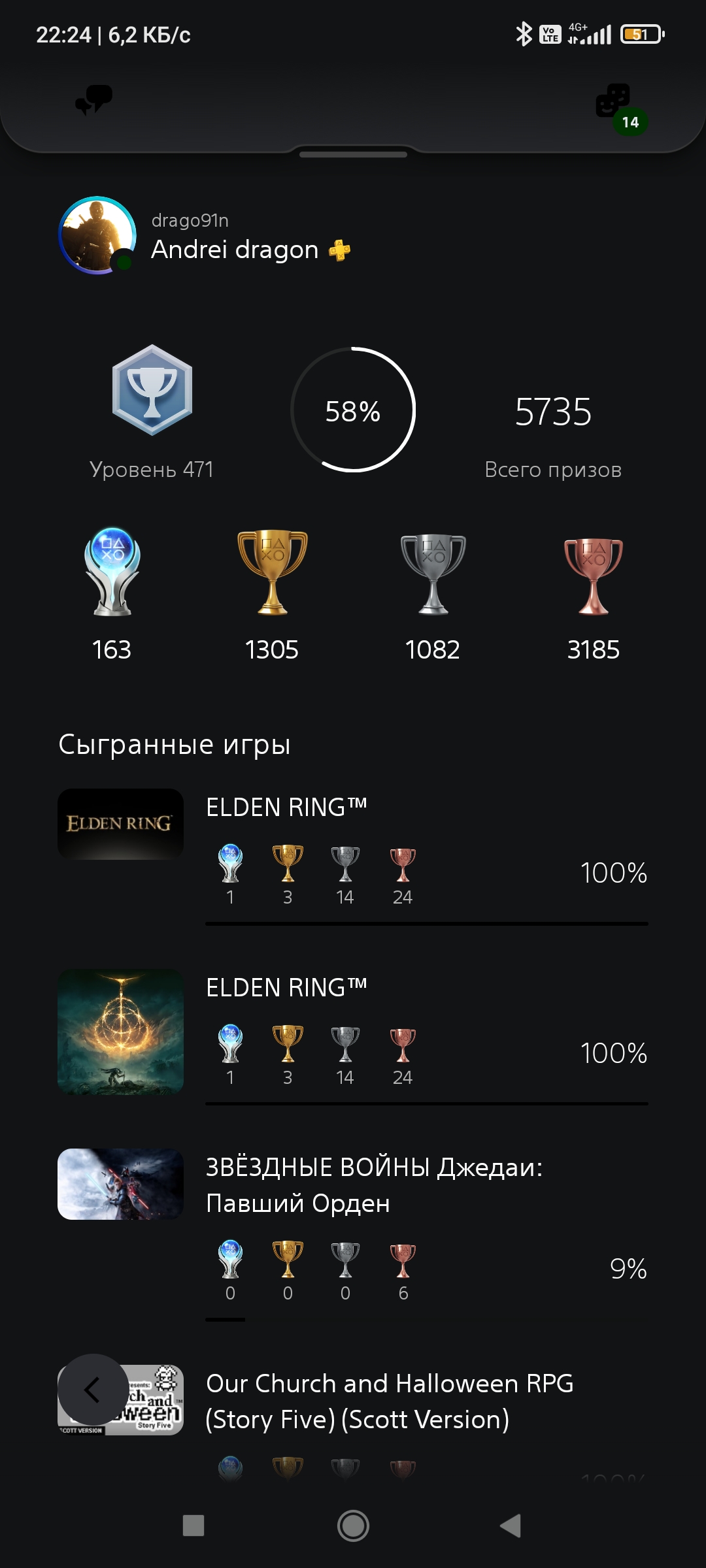The height and width of the screenshot is (1568, 706).
Task: Tap the level 471 trophy badge
Action: (152, 391)
